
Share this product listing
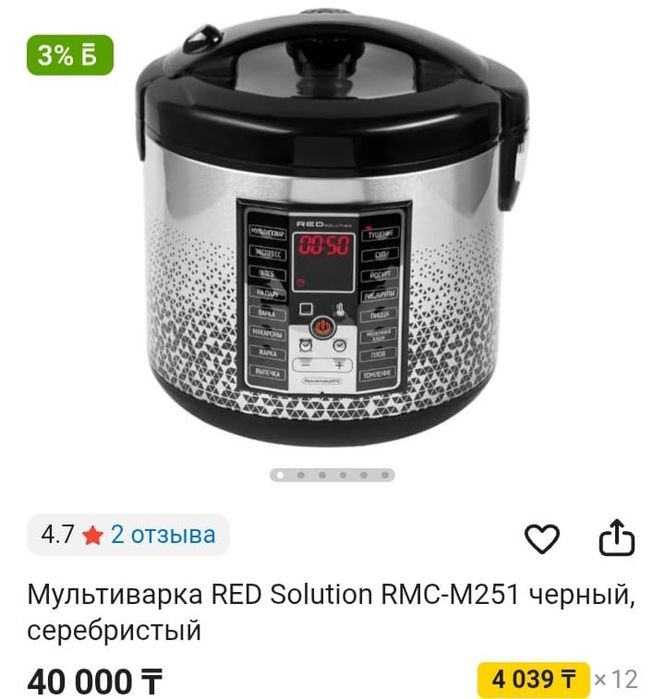pyautogui.click(x=616, y=538)
